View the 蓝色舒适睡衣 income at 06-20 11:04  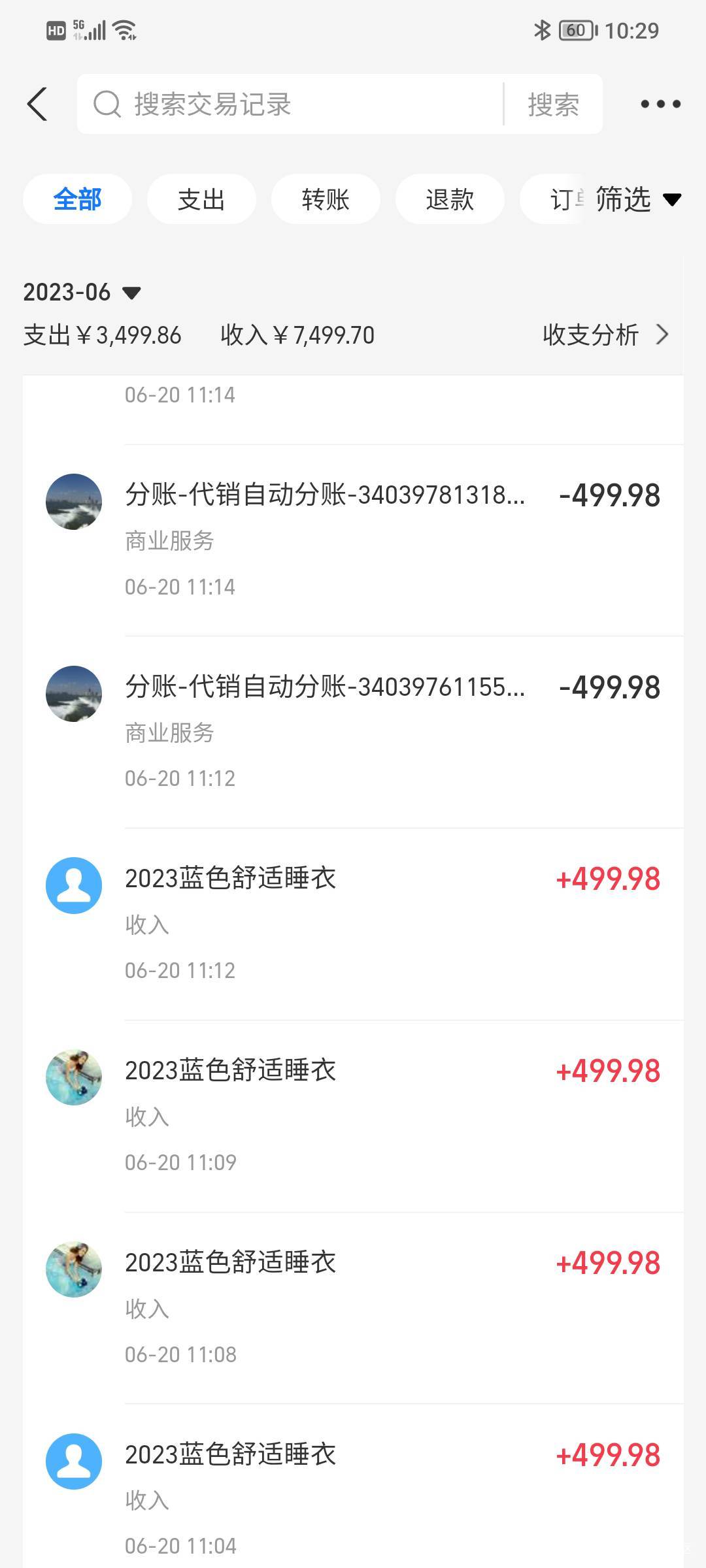pyautogui.click(x=353, y=1499)
